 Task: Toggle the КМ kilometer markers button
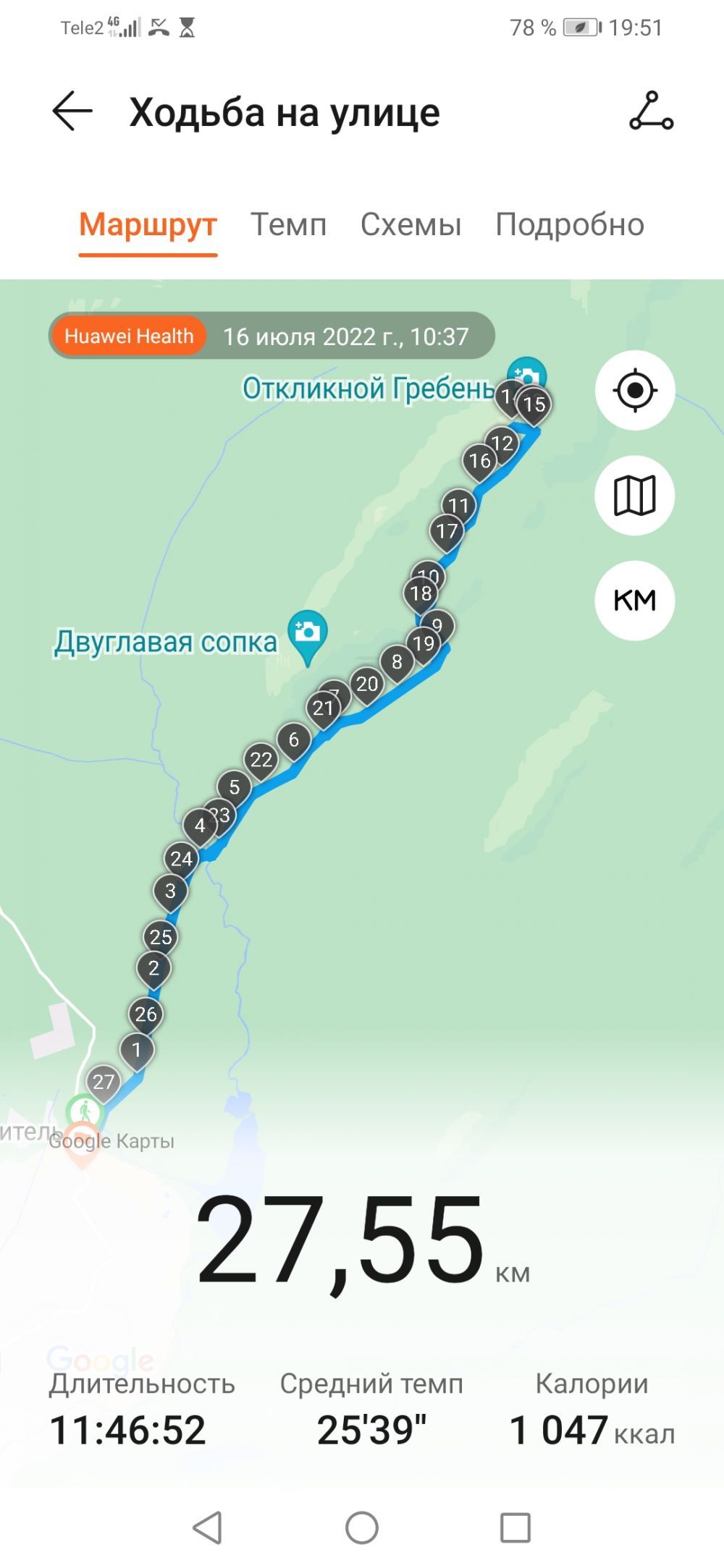(x=635, y=601)
